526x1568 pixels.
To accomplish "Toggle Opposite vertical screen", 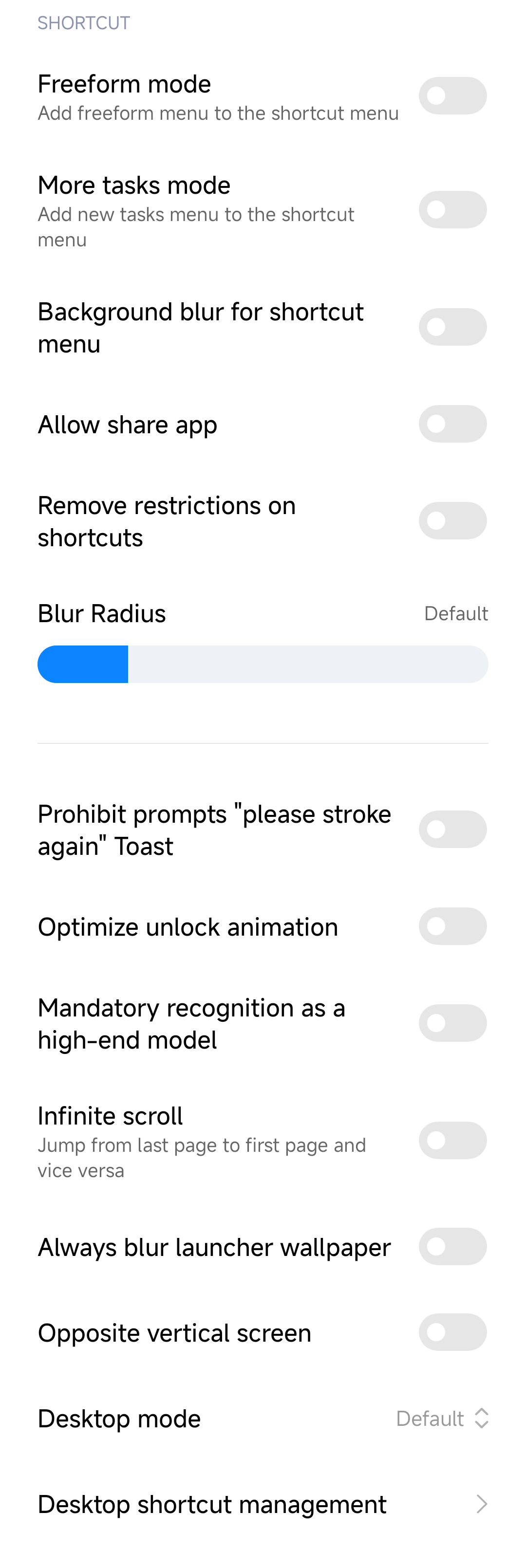I will click(x=452, y=1332).
